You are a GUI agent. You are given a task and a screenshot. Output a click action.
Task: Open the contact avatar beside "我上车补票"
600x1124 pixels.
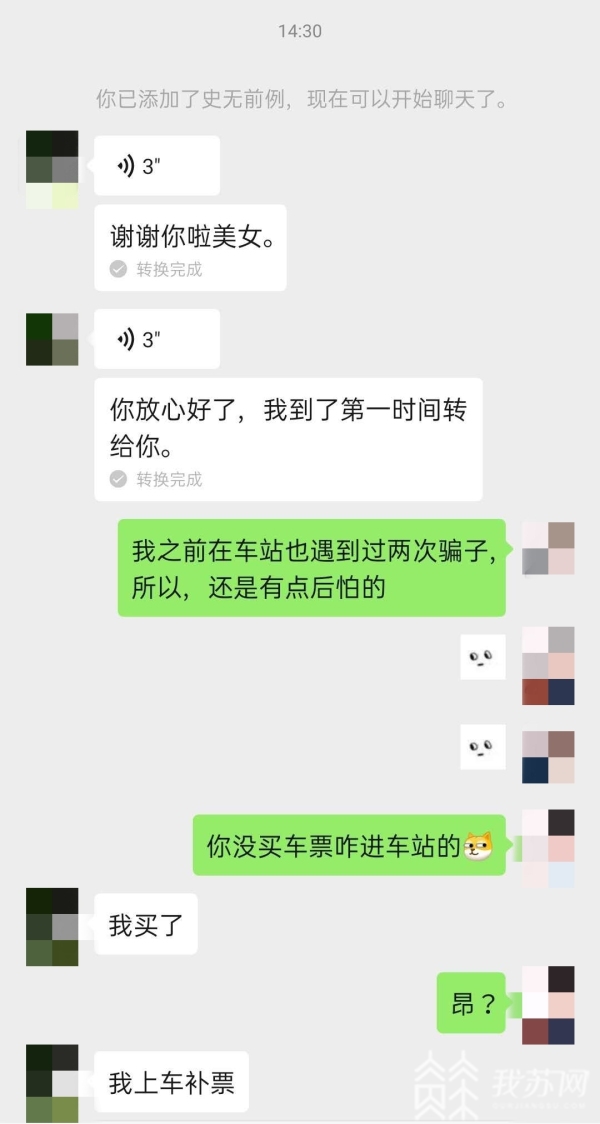[x=52, y=1083]
